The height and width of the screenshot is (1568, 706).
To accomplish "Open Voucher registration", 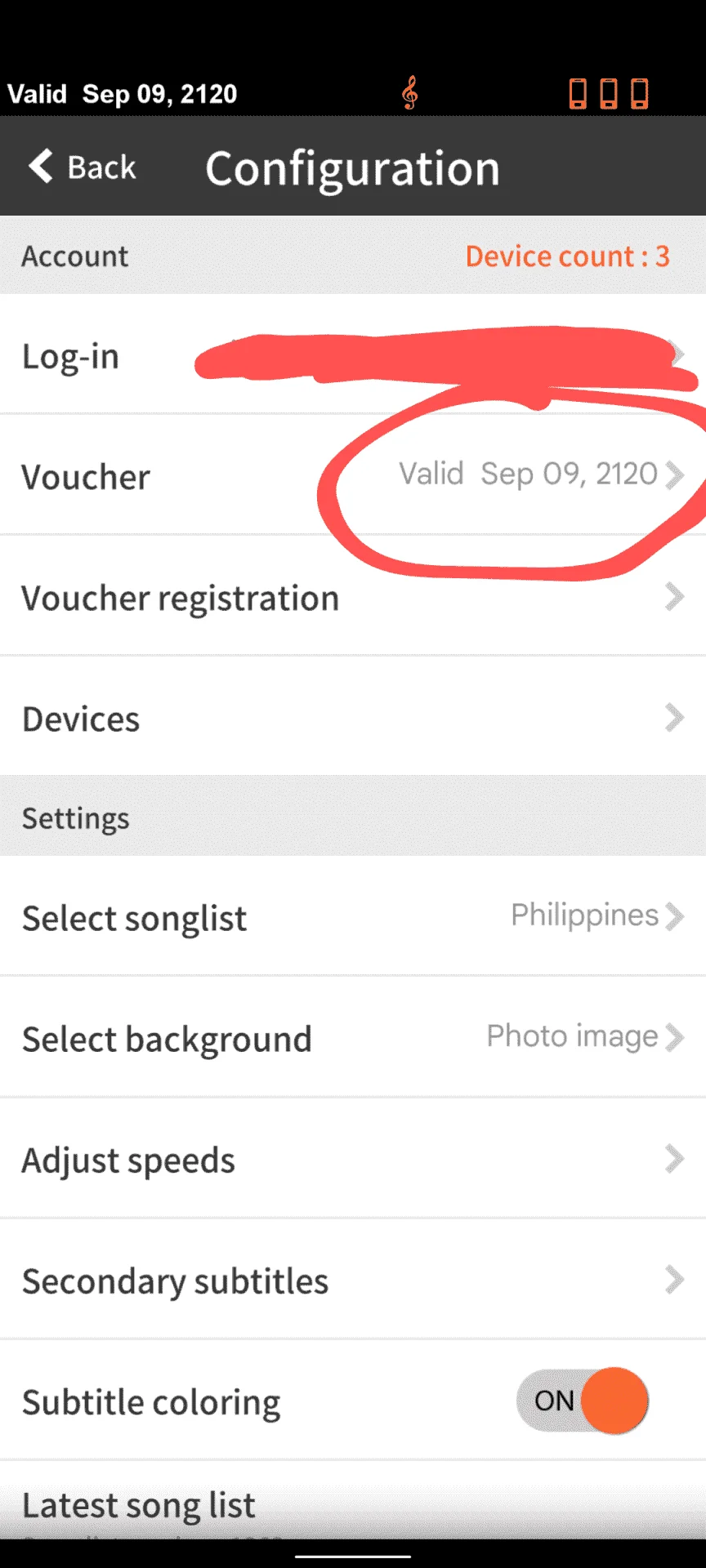I will [x=353, y=596].
